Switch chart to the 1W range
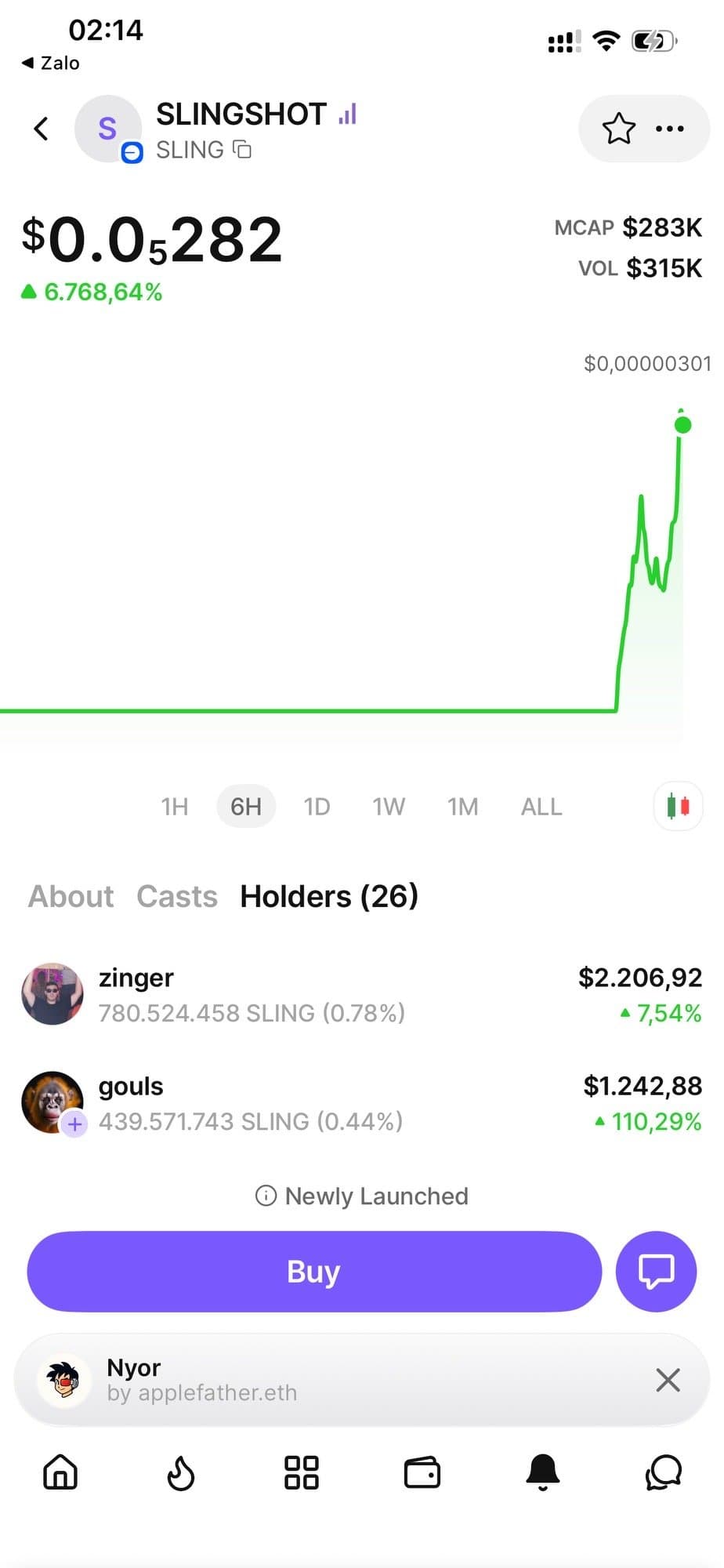Viewport: 724px width, 1568px height. click(389, 807)
